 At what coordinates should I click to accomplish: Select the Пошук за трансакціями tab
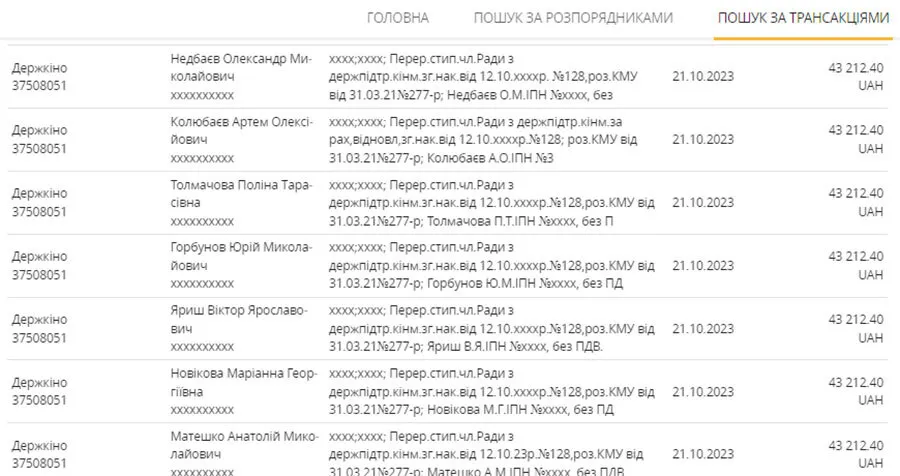coord(802,18)
